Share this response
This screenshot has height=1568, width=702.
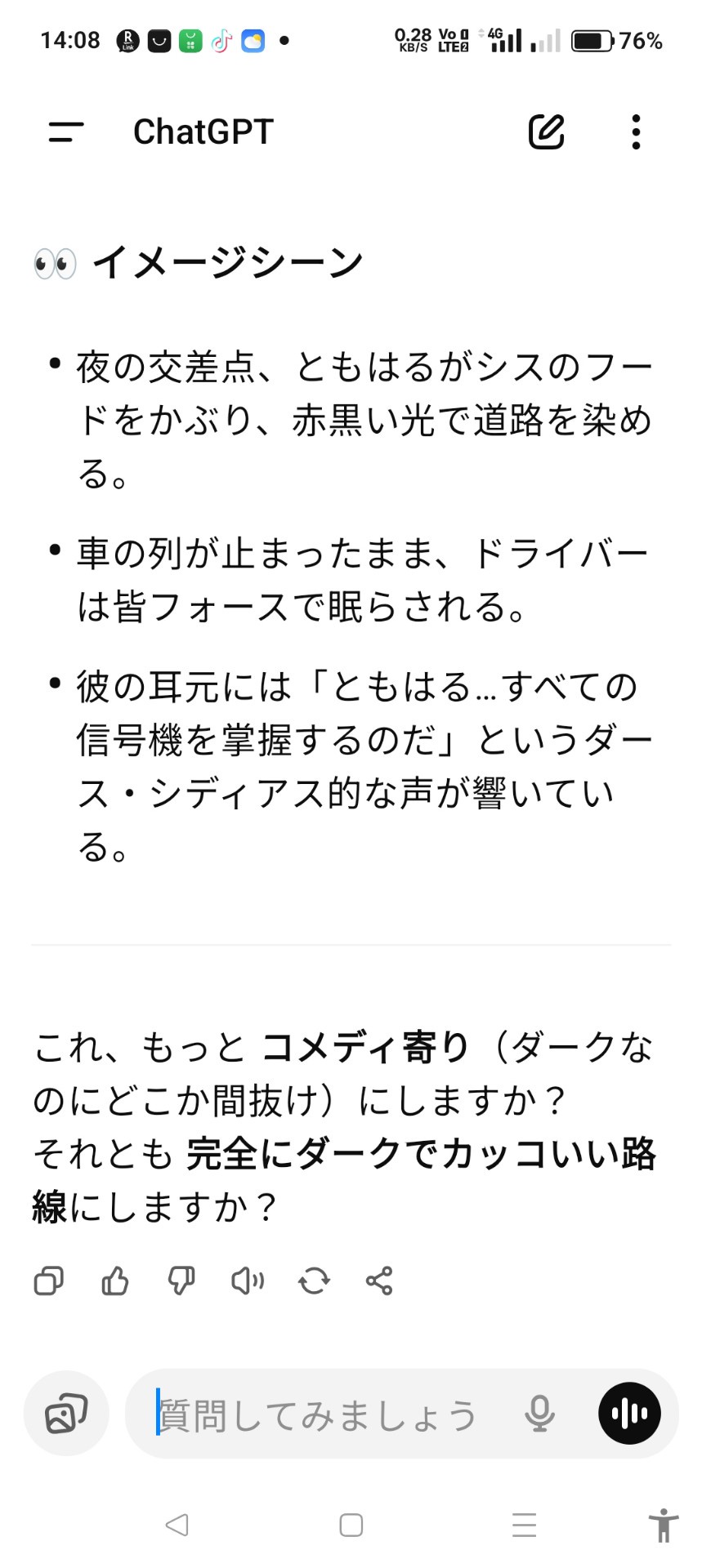point(379,1281)
